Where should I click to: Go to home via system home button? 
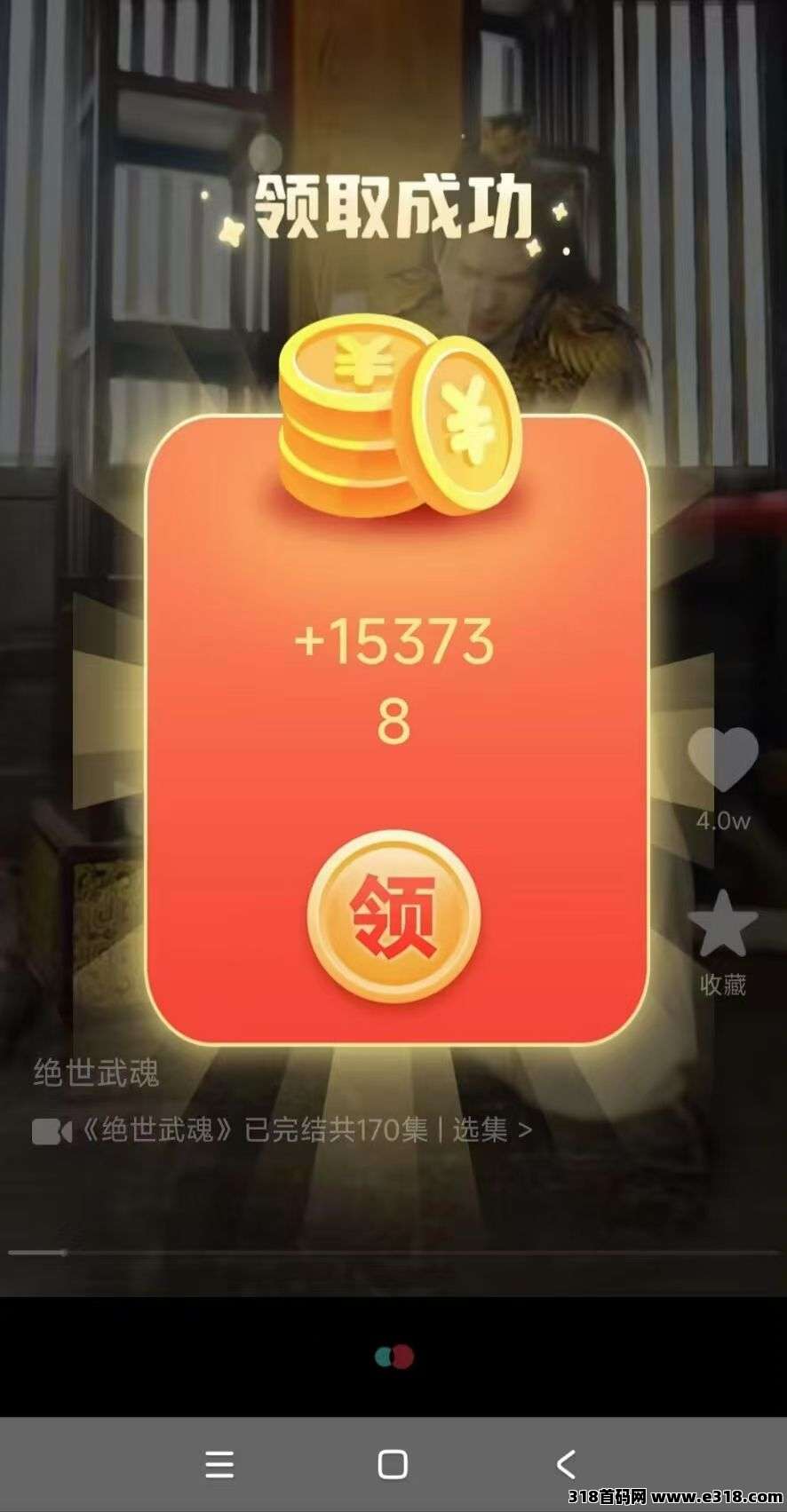coord(393,1464)
